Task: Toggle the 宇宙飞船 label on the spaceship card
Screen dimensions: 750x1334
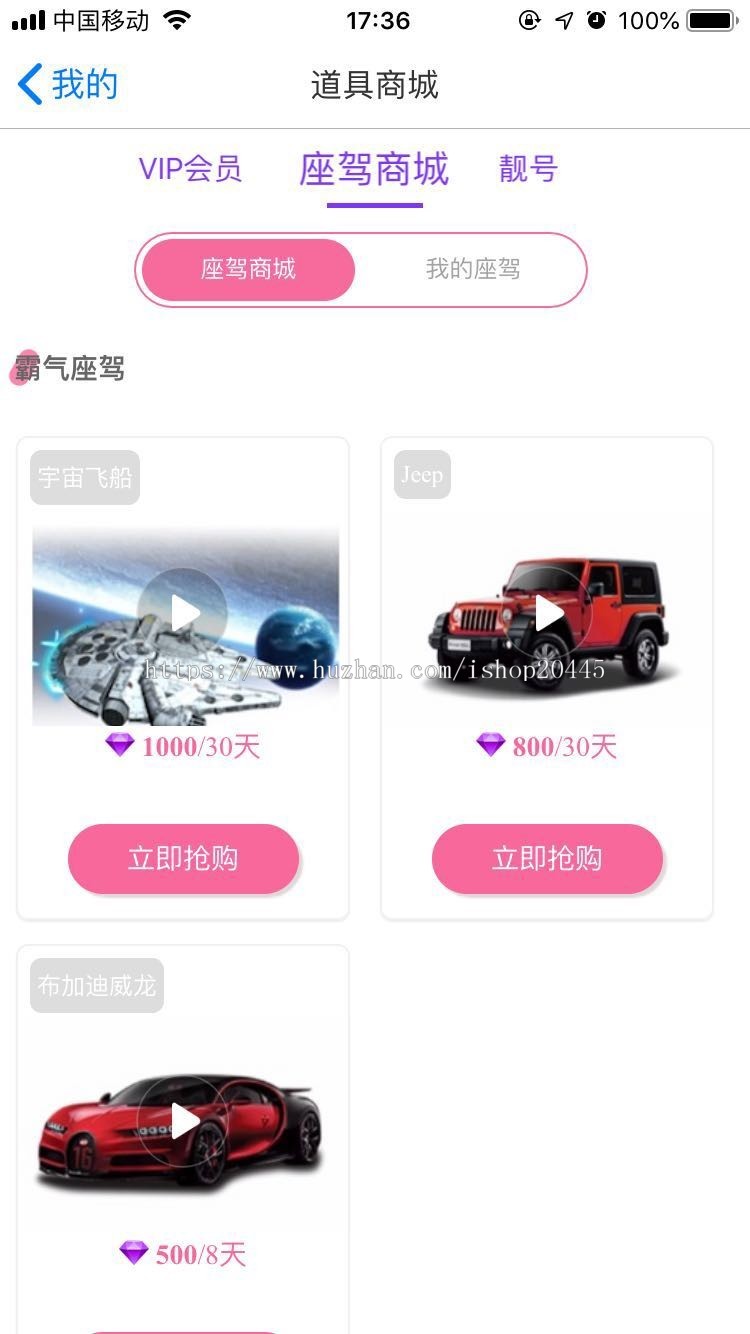Action: point(84,477)
